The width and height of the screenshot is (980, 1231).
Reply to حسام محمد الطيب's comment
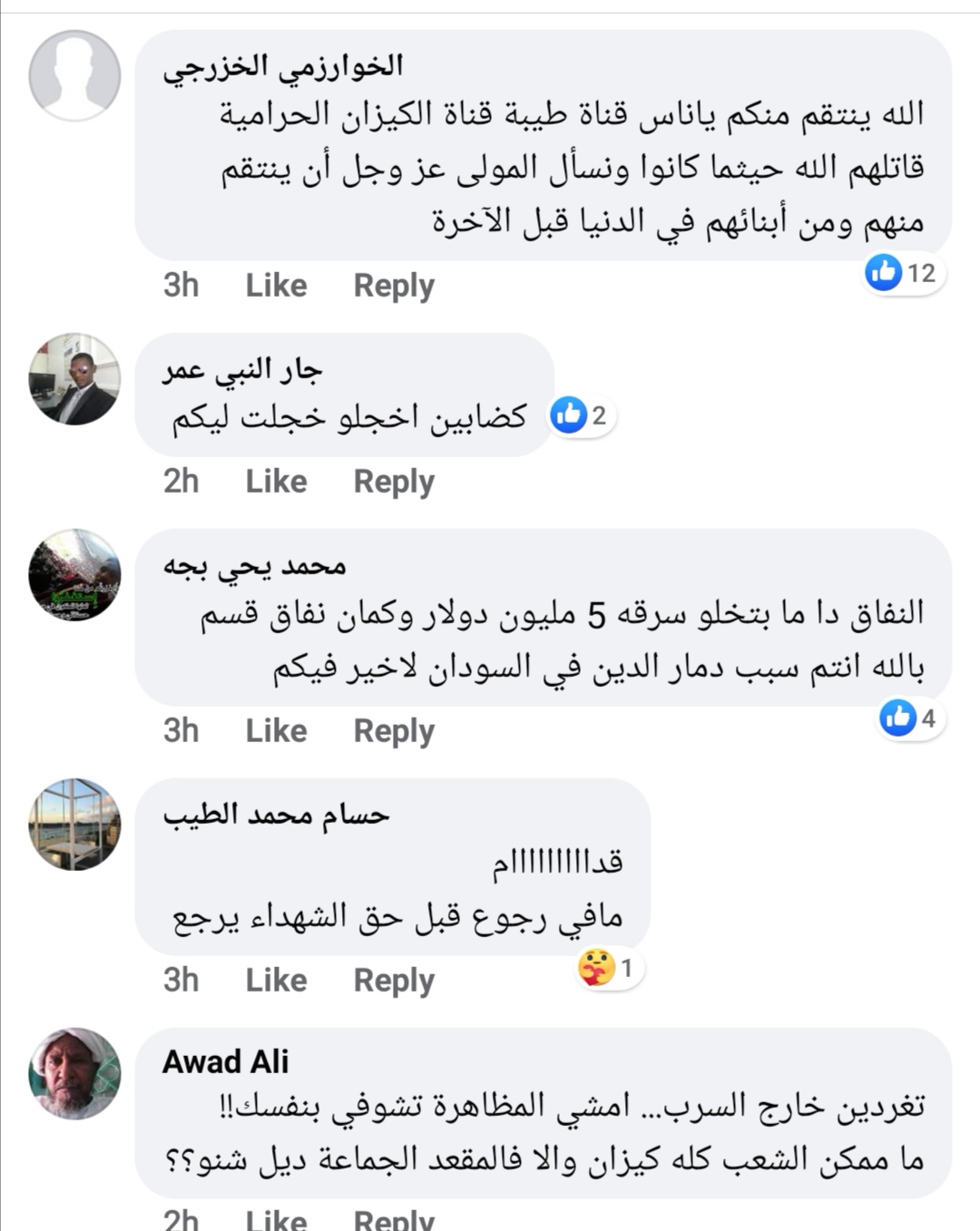tap(394, 980)
